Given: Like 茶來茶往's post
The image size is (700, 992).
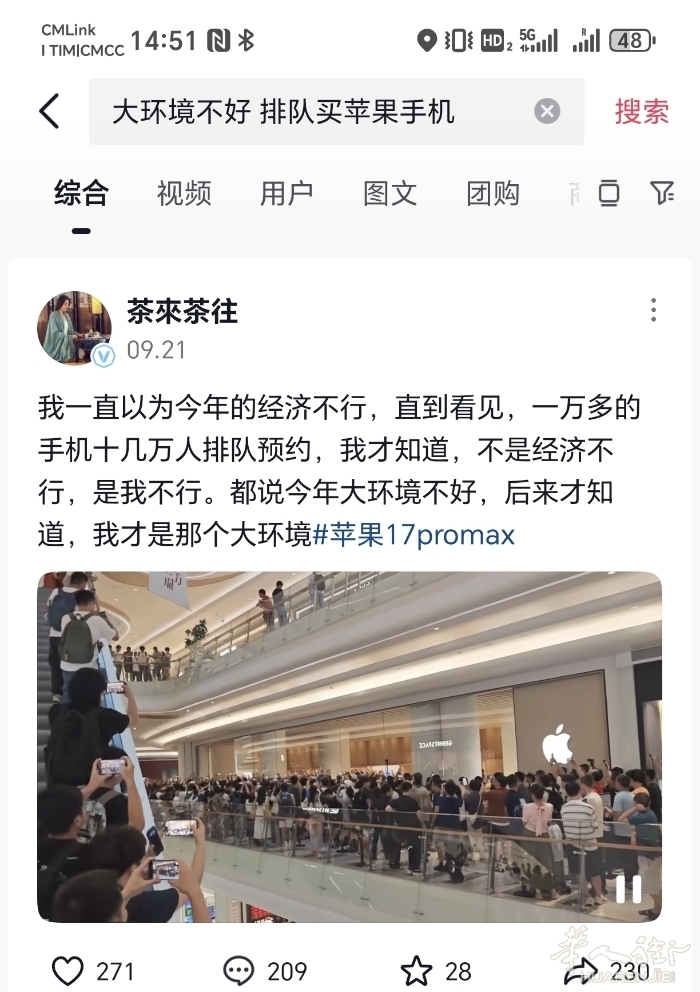Looking at the screenshot, I should (x=68, y=970).
